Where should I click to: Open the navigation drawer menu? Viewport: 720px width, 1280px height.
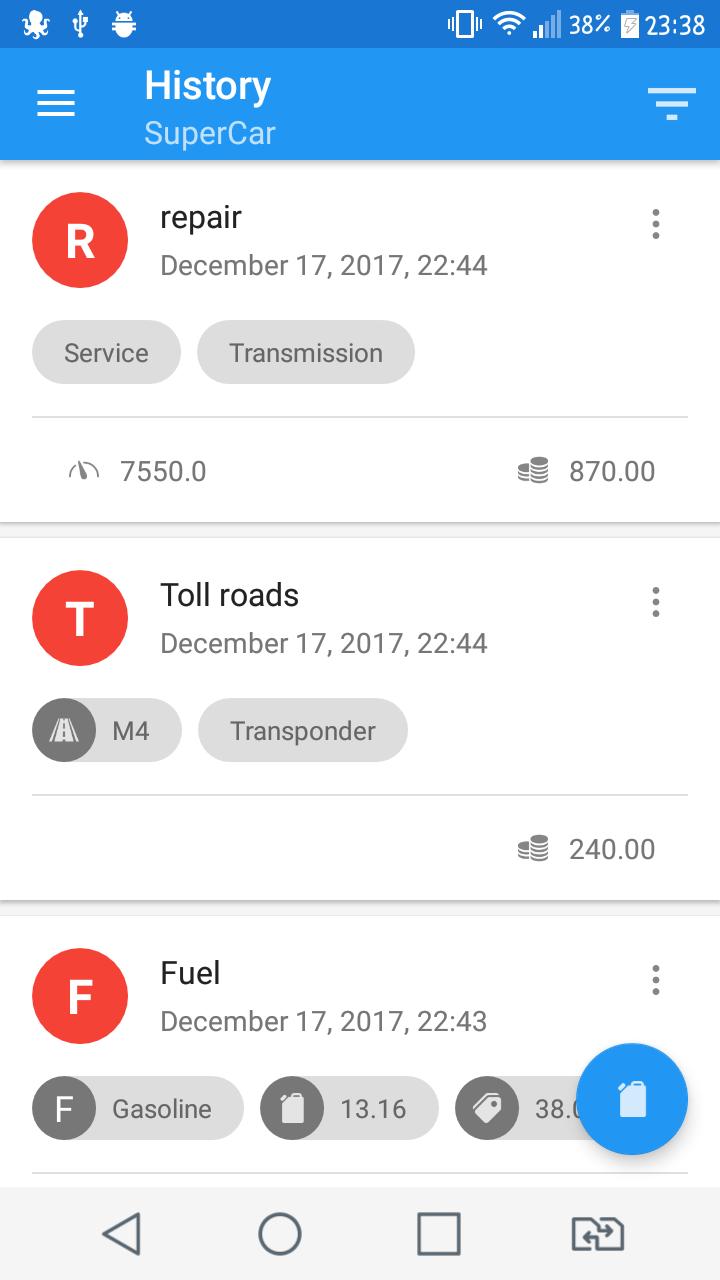tap(55, 103)
